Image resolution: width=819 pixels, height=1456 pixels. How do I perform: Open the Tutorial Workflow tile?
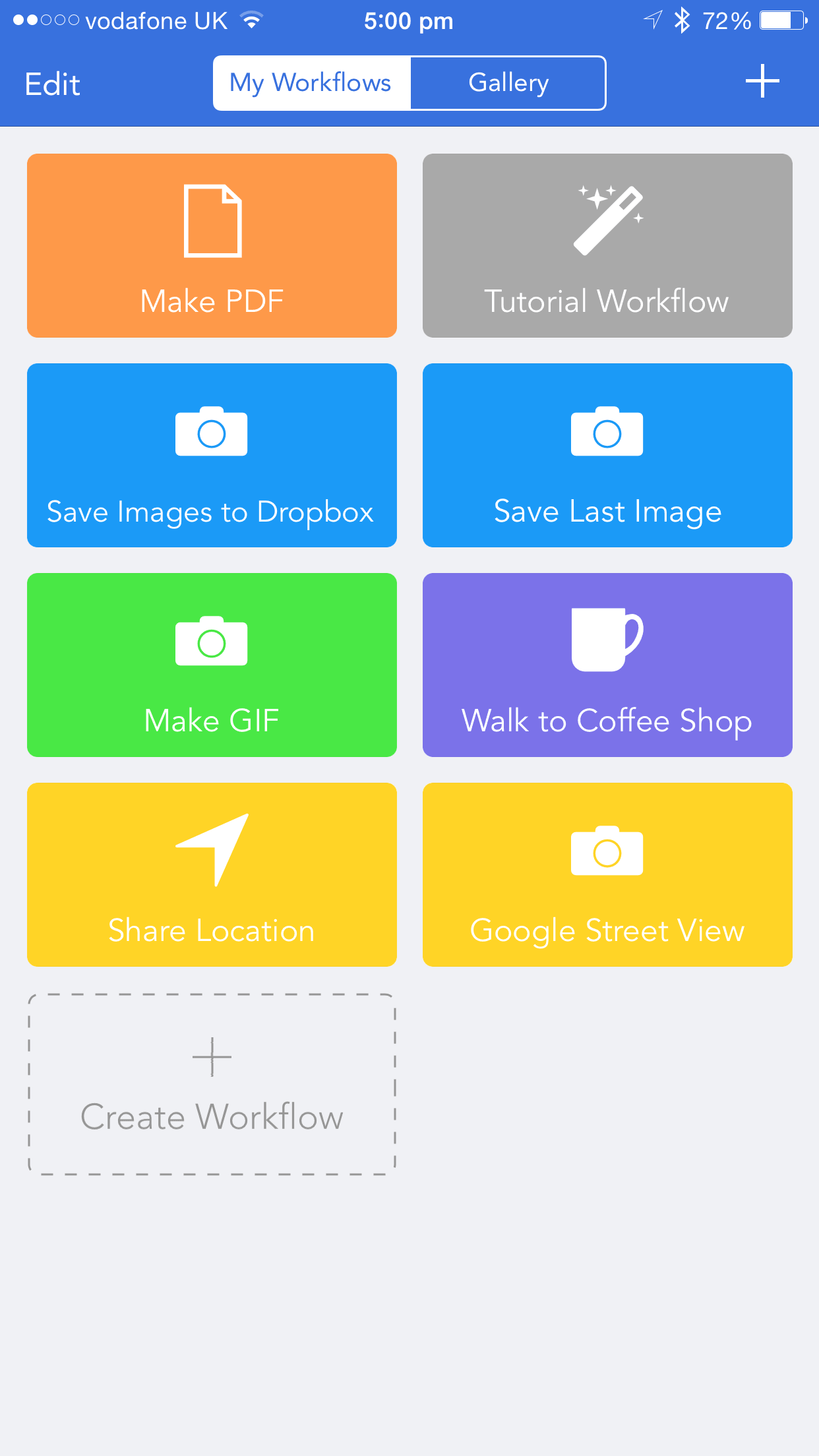pyautogui.click(x=607, y=245)
